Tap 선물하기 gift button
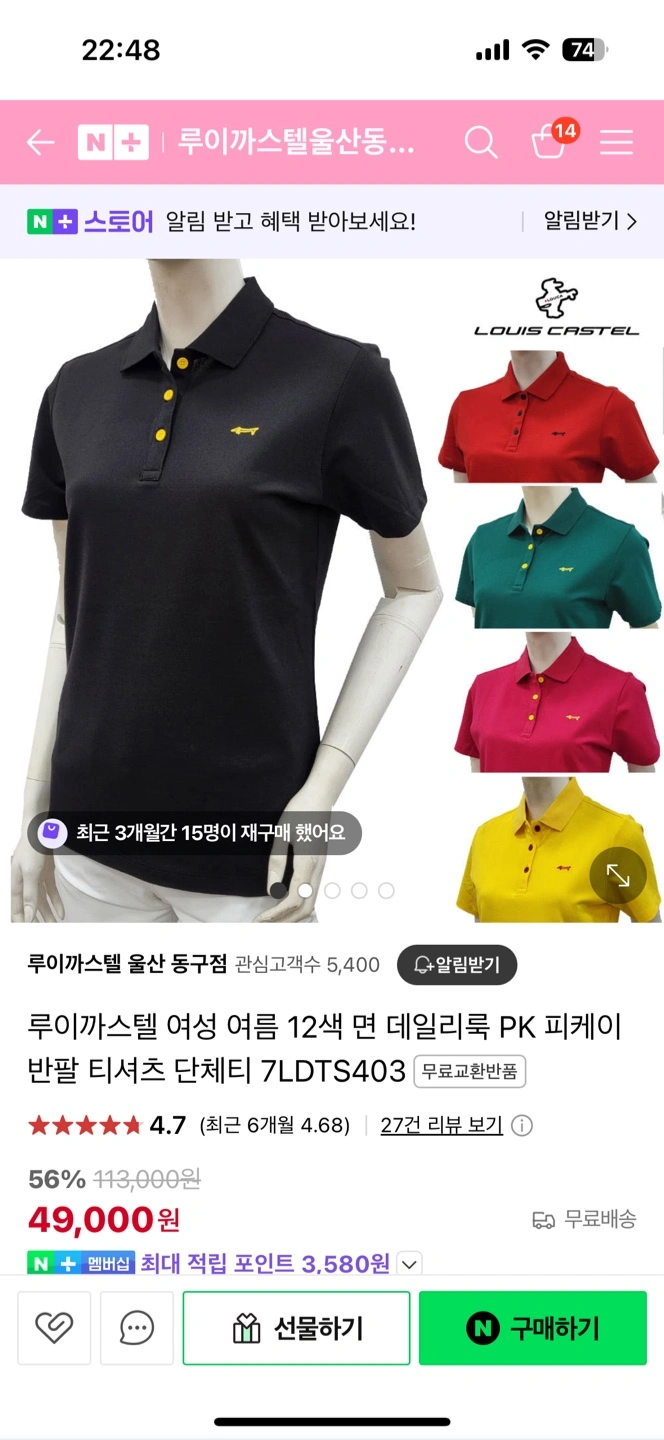The image size is (664, 1440). pyautogui.click(x=296, y=1328)
